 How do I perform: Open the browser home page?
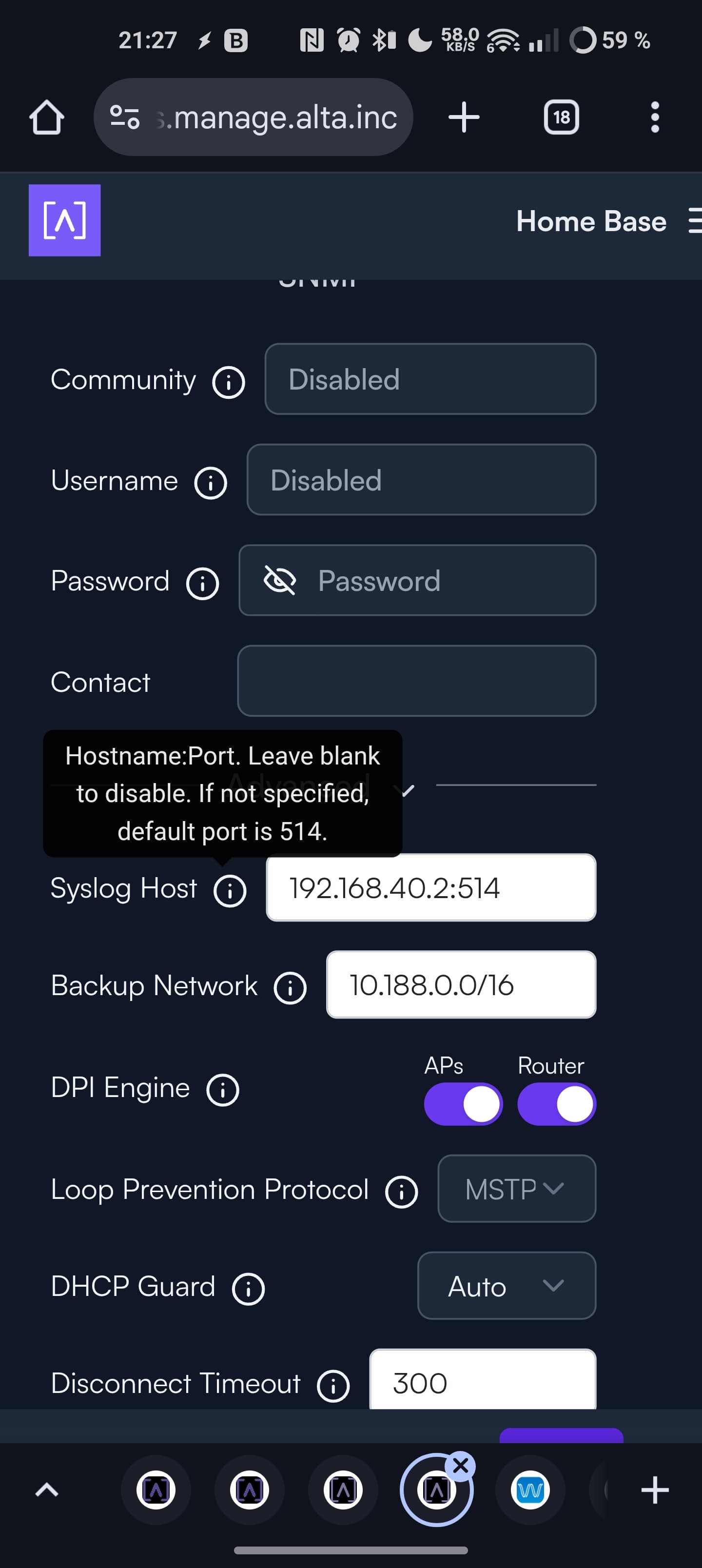(x=47, y=117)
